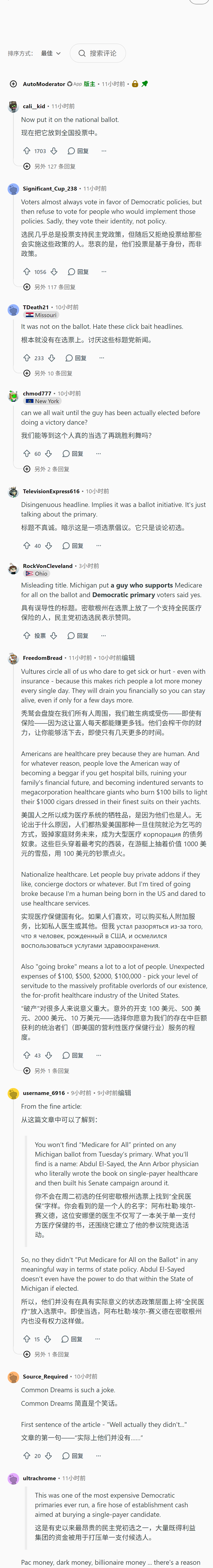Screen dimensions: 213x1568
Task: Open chmod777's user profile
Action: pyautogui.click(x=37, y=393)
